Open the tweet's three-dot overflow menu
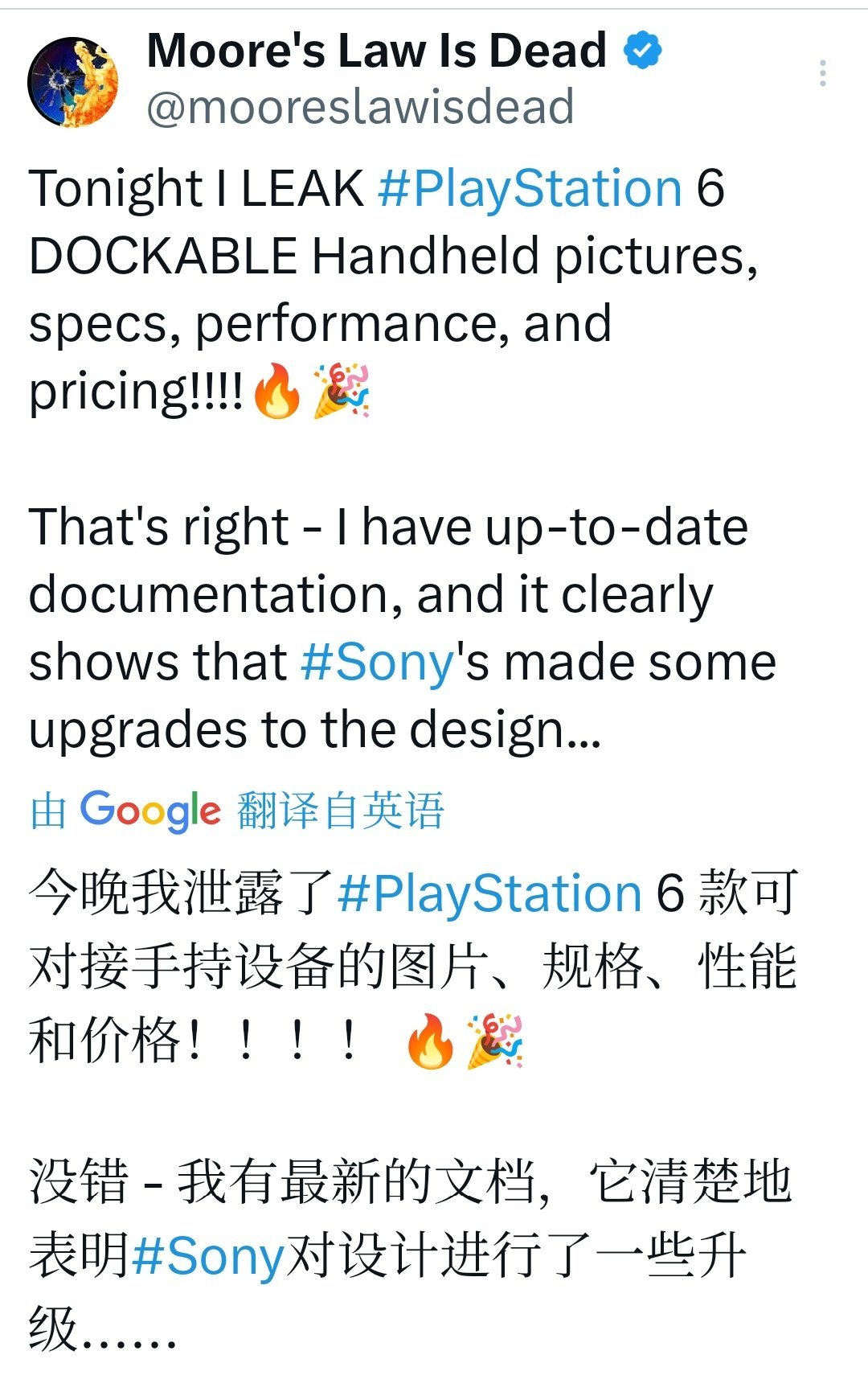This screenshot has width=868, height=1392. (x=822, y=73)
